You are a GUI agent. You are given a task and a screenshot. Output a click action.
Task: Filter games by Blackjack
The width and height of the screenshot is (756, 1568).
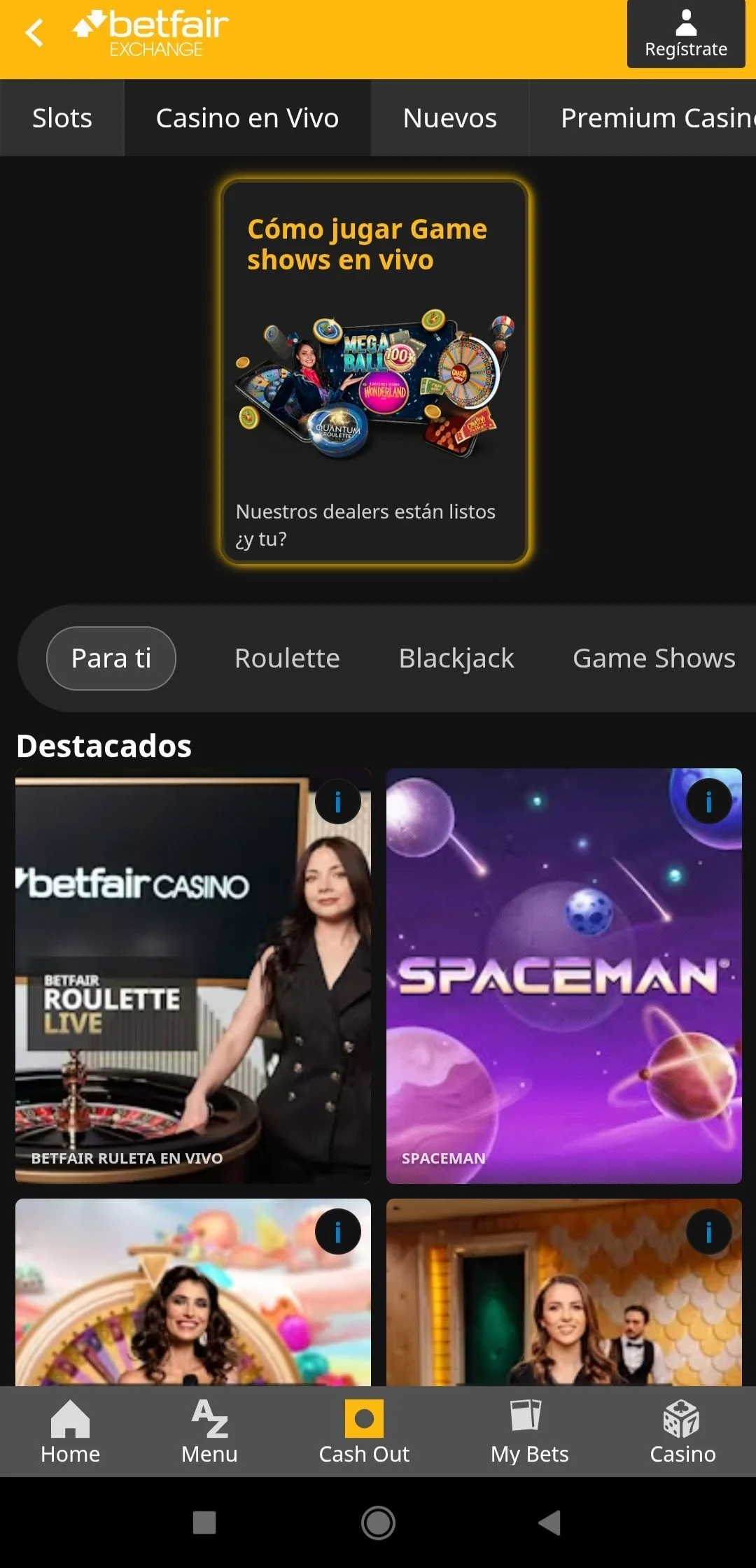click(x=456, y=658)
